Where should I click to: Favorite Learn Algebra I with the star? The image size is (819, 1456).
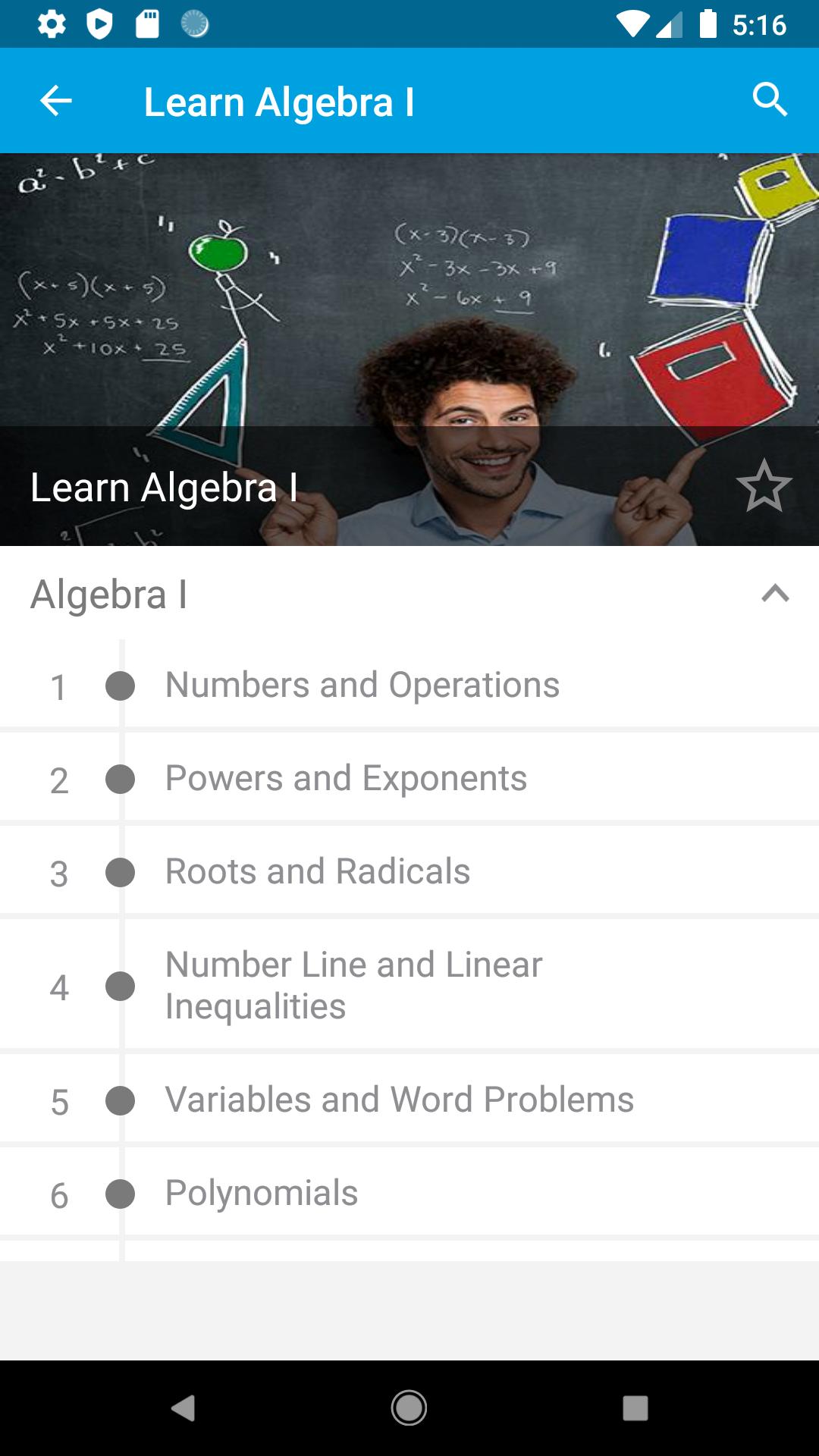pos(764,487)
